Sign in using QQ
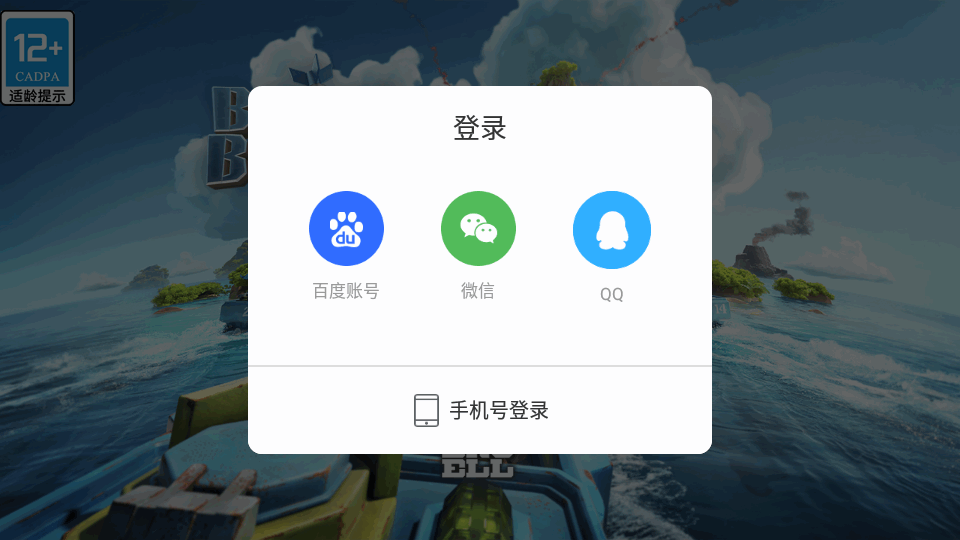Image resolution: width=960 pixels, height=540 pixels. pyautogui.click(x=611, y=230)
